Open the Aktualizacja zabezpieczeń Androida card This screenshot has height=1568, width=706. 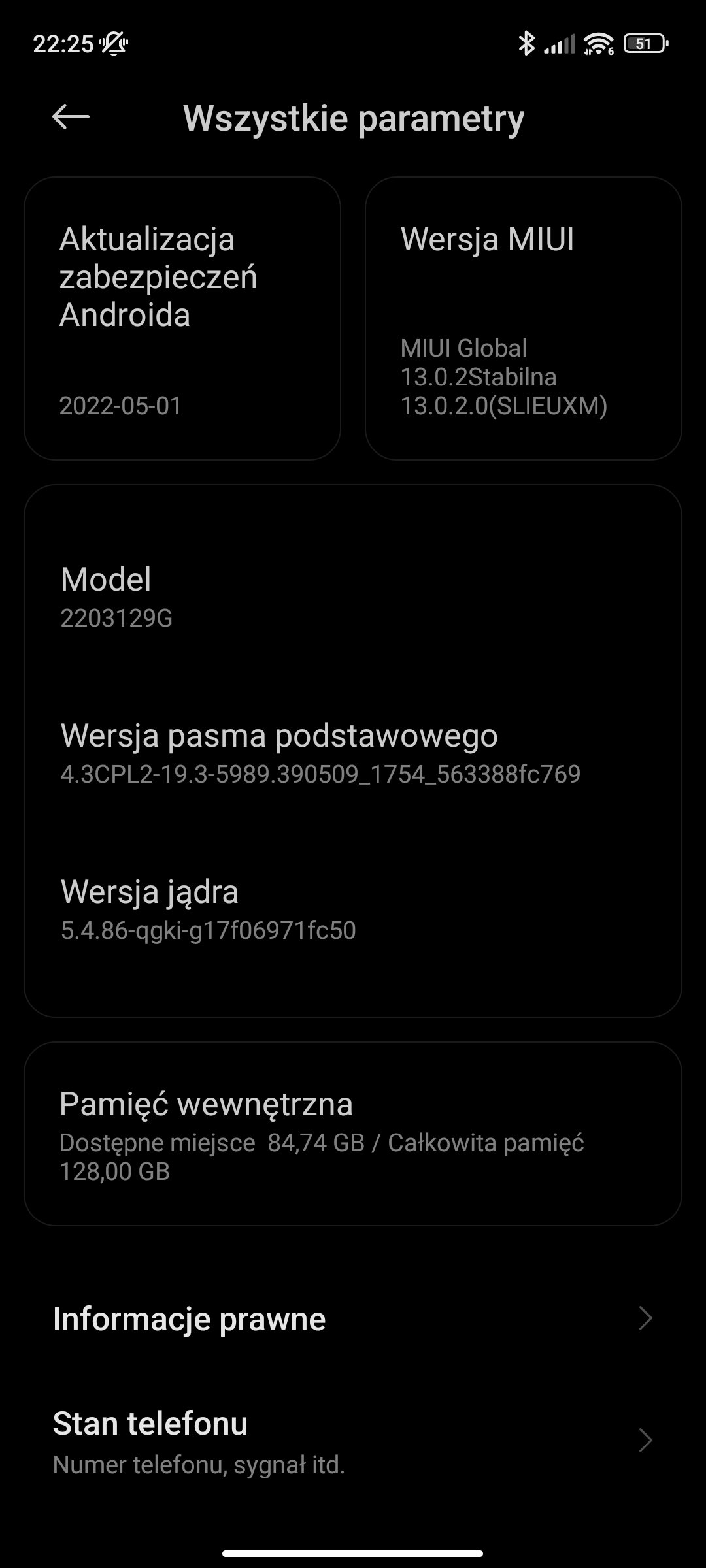coord(182,319)
